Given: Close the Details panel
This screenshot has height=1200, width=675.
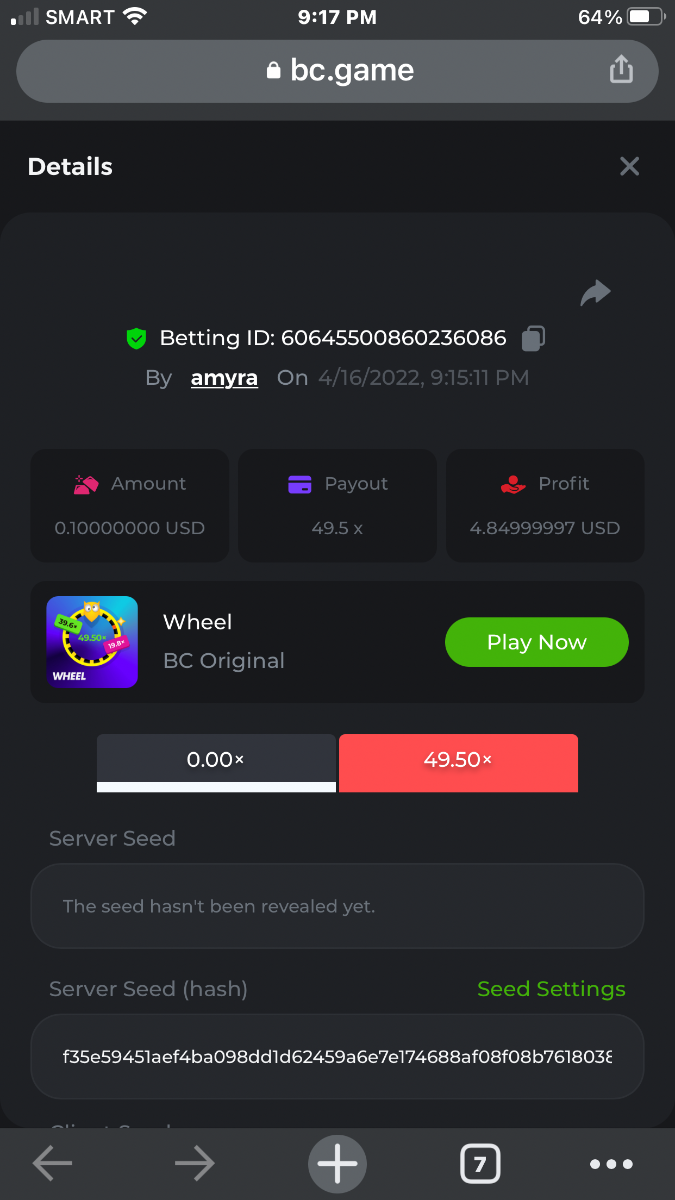Looking at the screenshot, I should click(x=629, y=166).
